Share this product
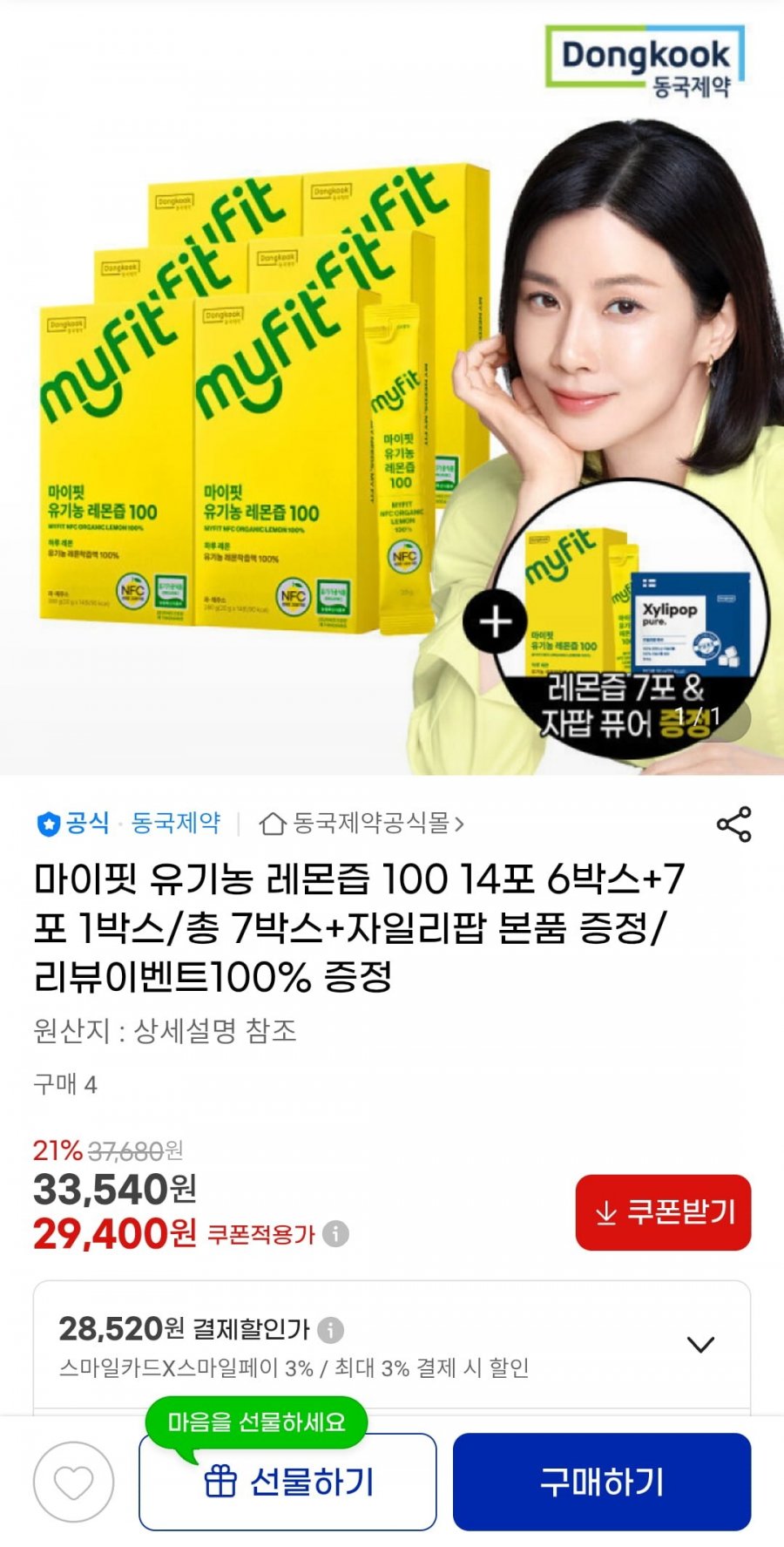The image size is (784, 1547). [x=733, y=824]
